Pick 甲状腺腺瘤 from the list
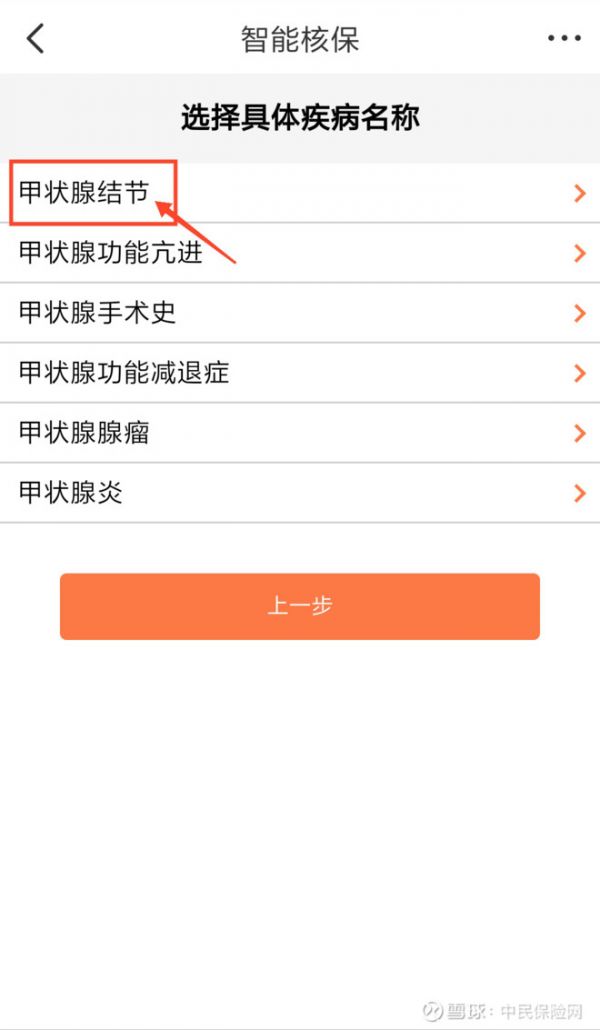The height and width of the screenshot is (1030, 600). click(x=300, y=432)
